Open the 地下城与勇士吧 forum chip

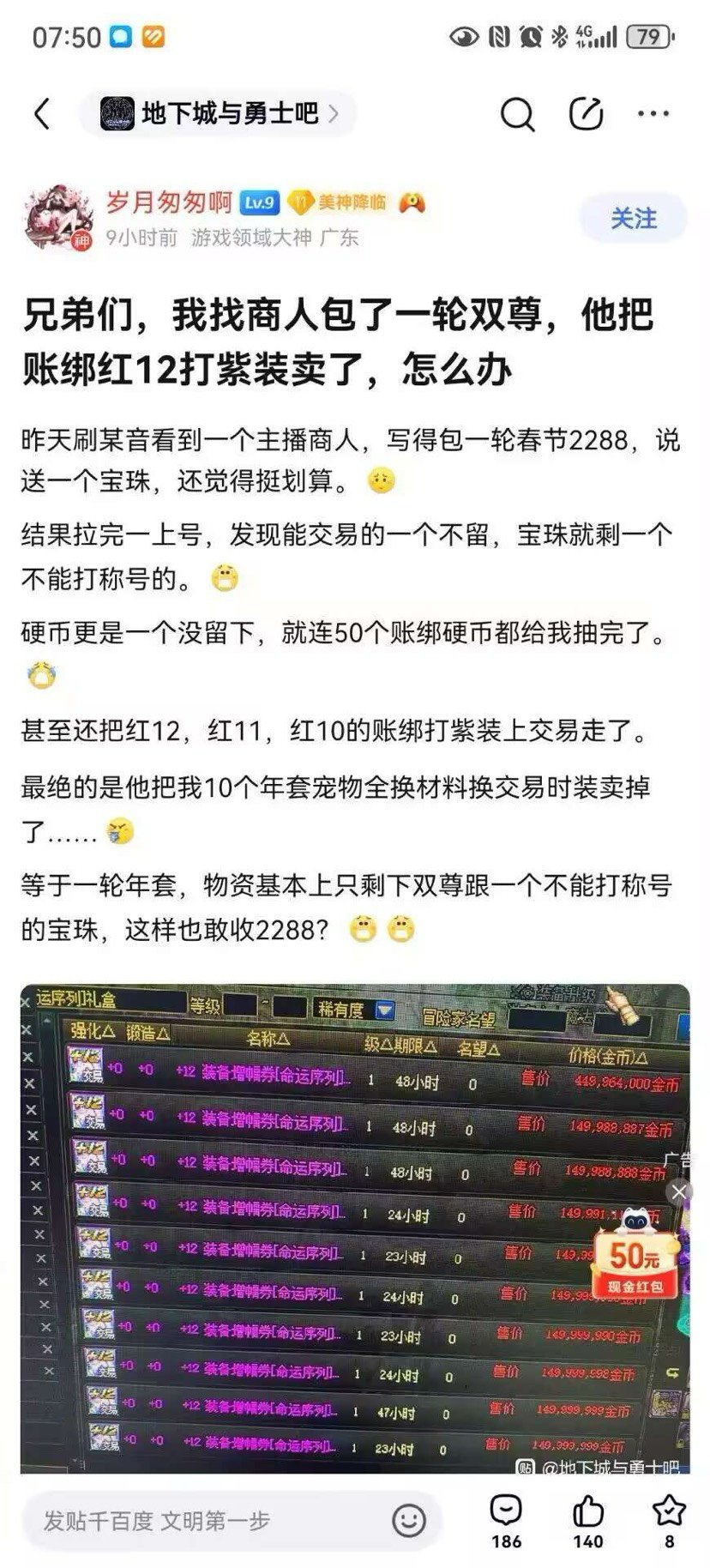[x=219, y=114]
